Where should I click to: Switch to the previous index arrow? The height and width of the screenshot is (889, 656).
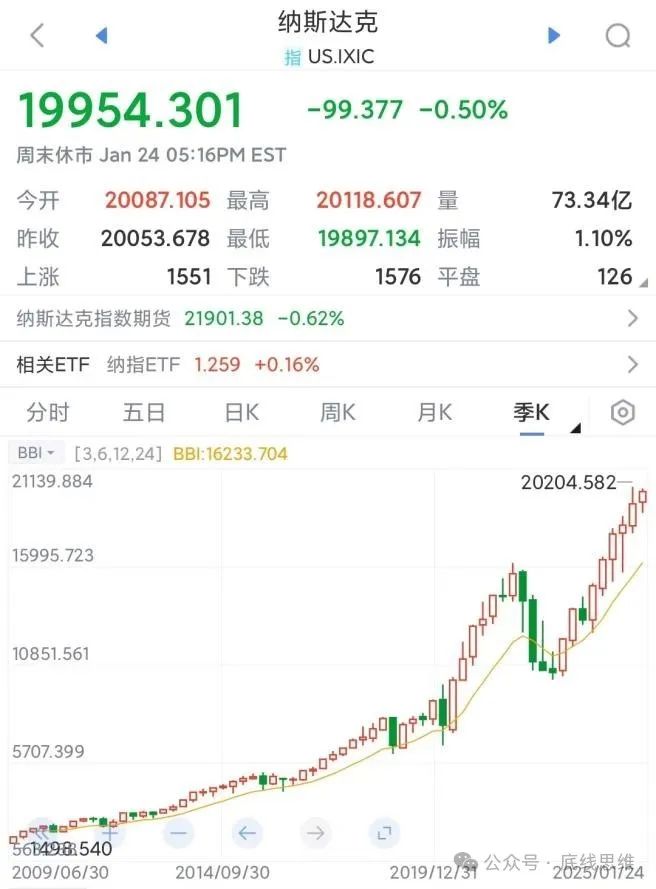point(100,36)
